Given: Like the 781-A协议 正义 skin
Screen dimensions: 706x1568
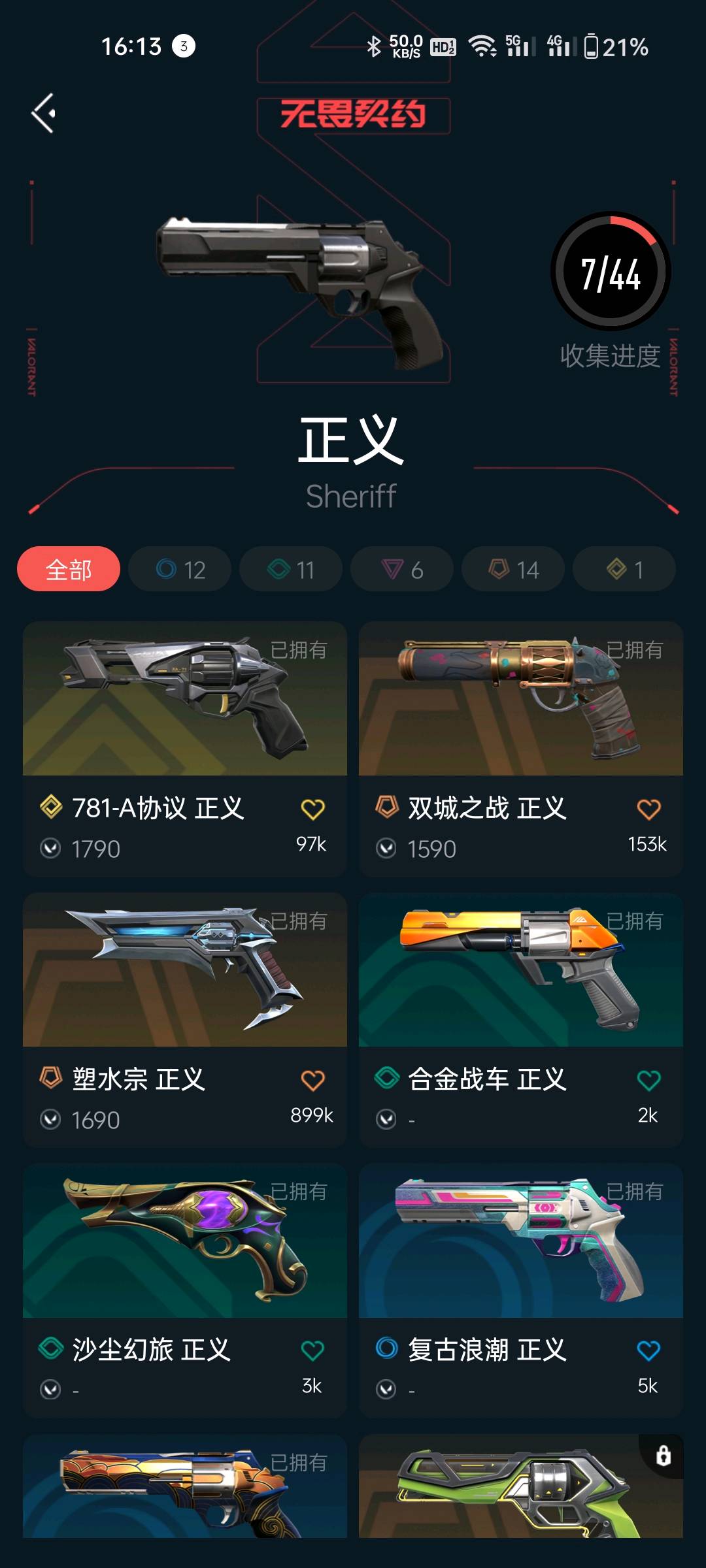Looking at the screenshot, I should (312, 809).
